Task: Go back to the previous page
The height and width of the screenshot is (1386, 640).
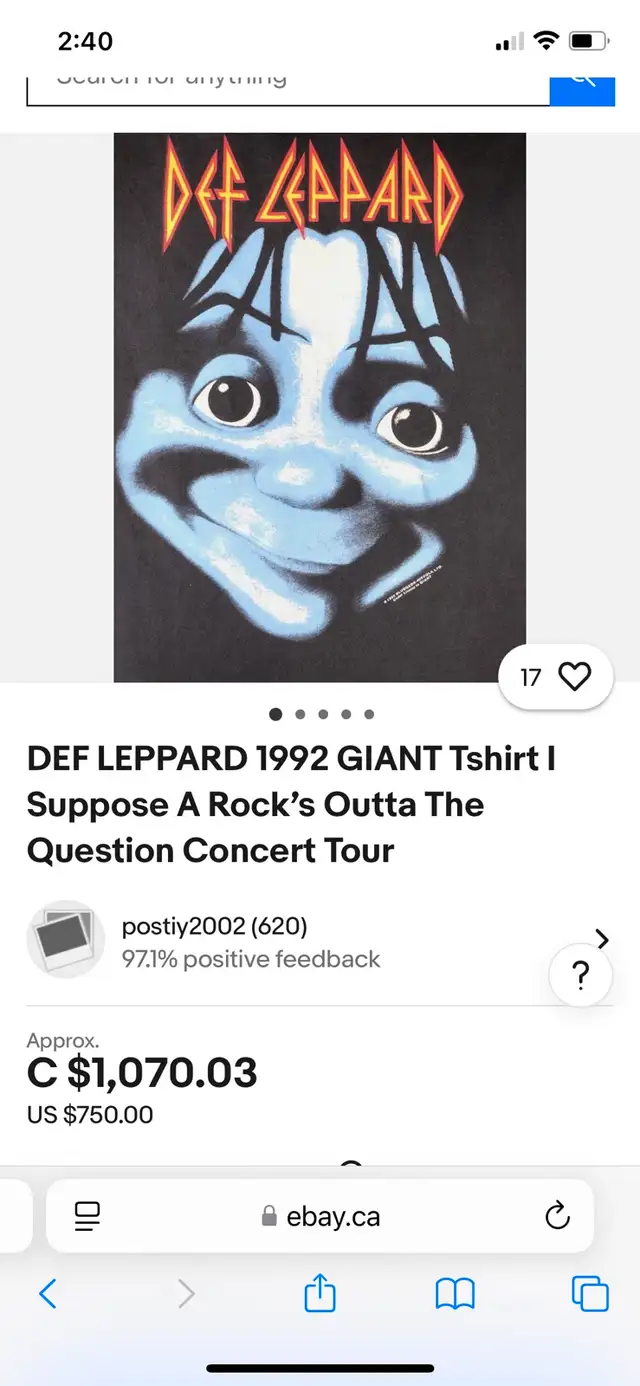Action: [48, 1295]
